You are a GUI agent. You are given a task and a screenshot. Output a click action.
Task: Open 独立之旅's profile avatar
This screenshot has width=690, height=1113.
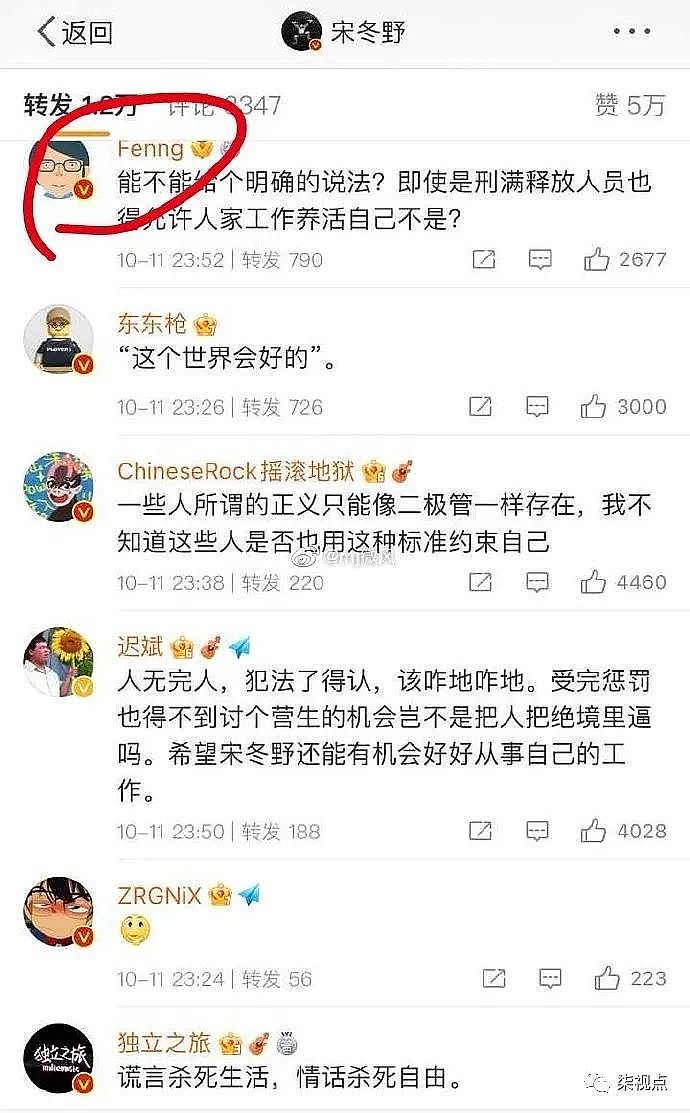click(x=58, y=1061)
